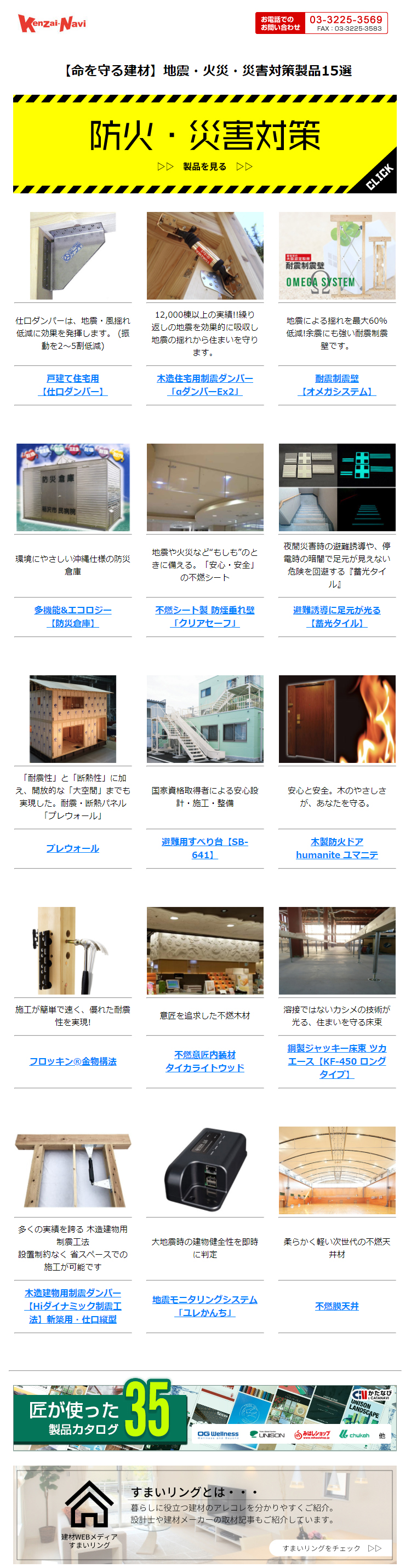The image size is (411, 1568).
Task: Open the 避難用すべり台【SB-641】 link
Action: pos(204,848)
